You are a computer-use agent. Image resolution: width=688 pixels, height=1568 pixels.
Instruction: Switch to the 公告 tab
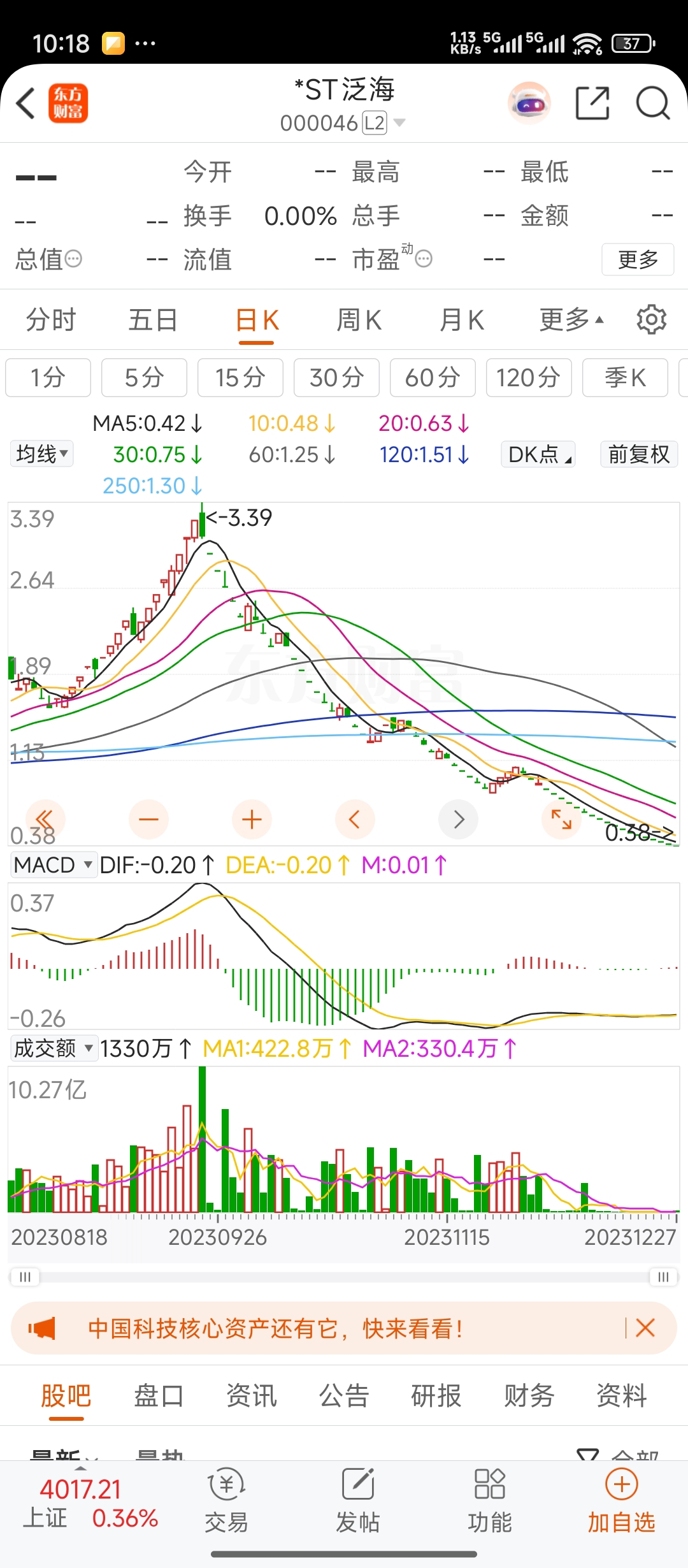(x=344, y=1395)
